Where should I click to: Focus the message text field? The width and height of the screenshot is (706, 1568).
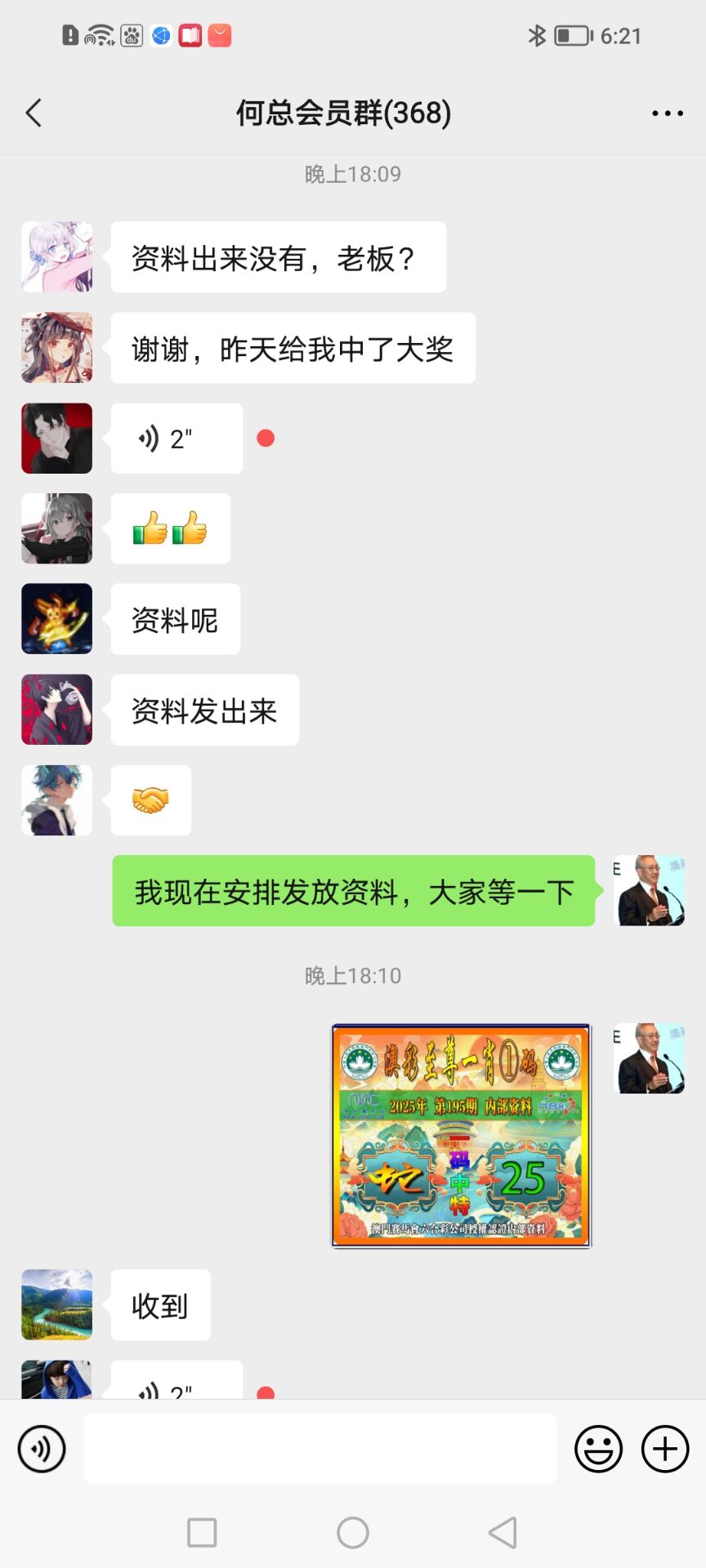[320, 1449]
